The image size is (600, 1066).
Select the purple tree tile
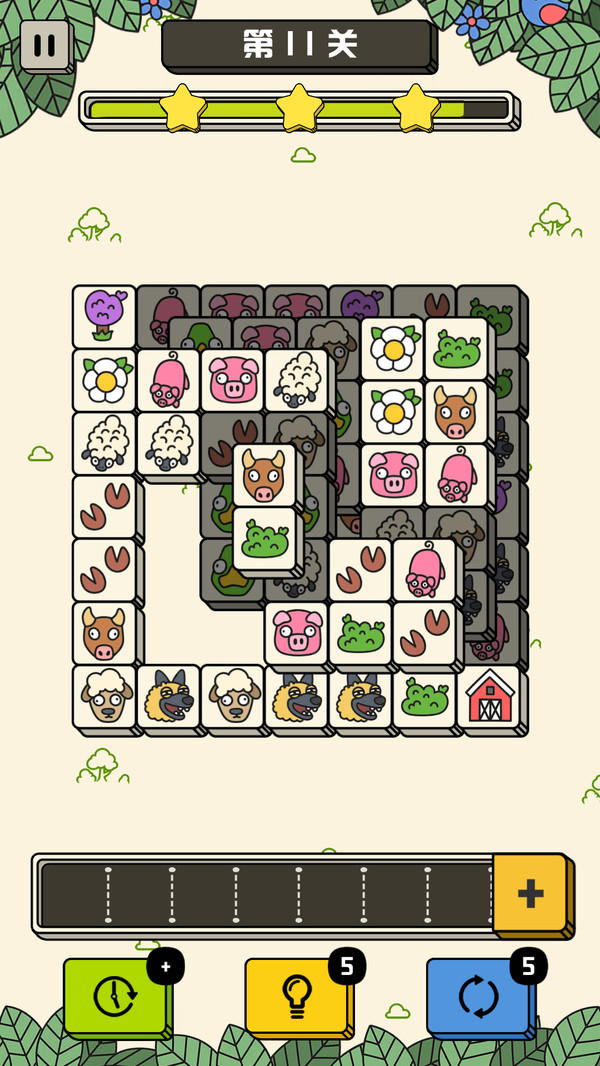click(104, 316)
